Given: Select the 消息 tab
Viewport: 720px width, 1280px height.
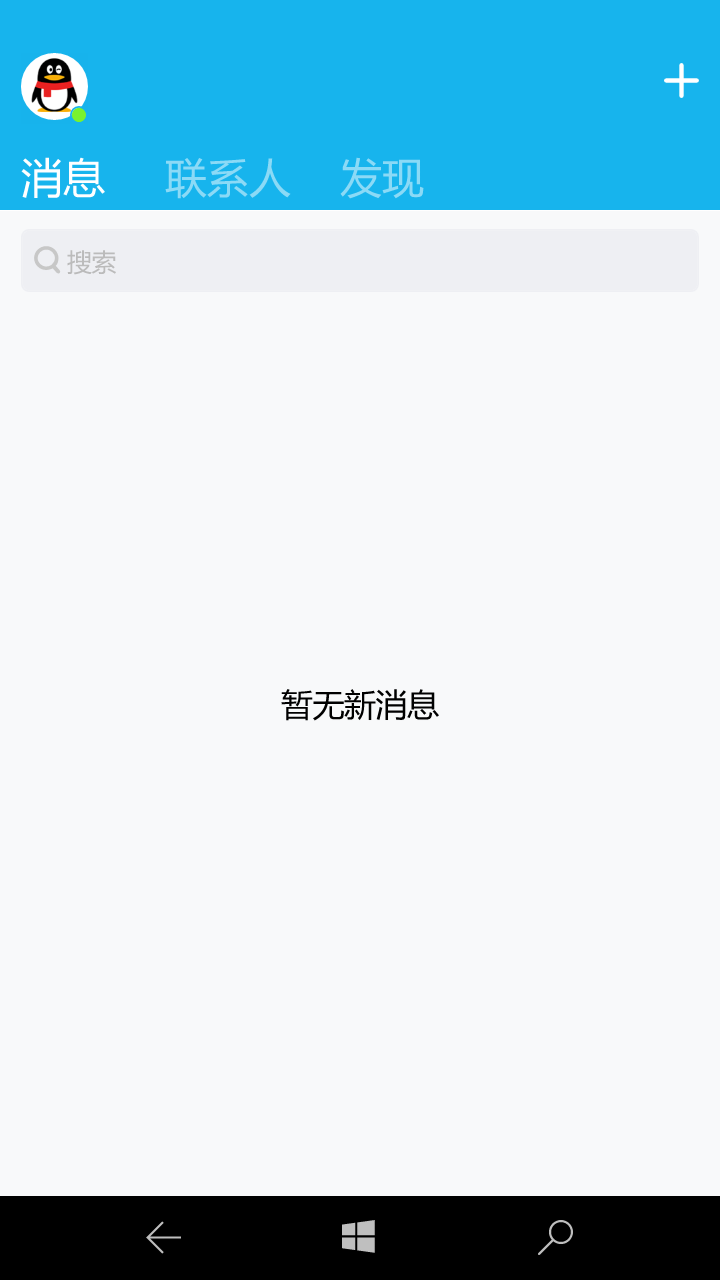Looking at the screenshot, I should (x=63, y=179).
